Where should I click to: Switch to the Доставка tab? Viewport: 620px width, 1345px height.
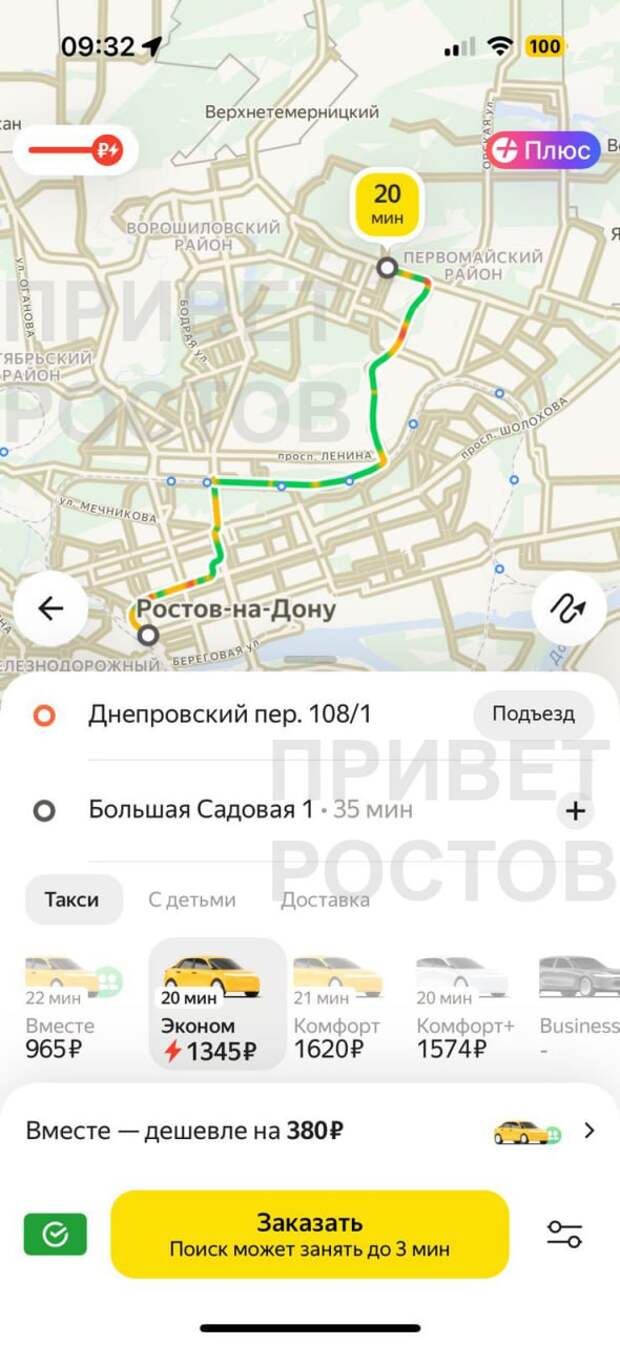(325, 900)
